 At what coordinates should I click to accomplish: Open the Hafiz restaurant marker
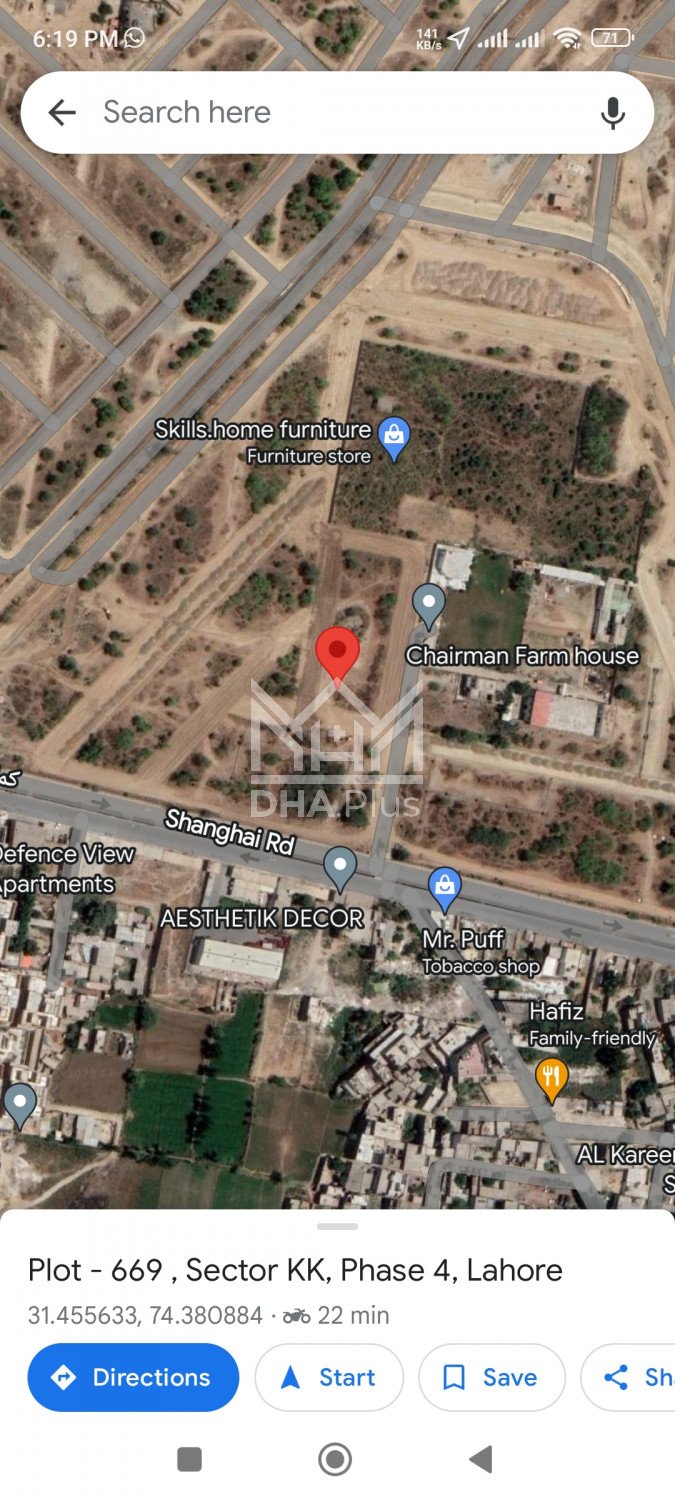(x=551, y=1077)
